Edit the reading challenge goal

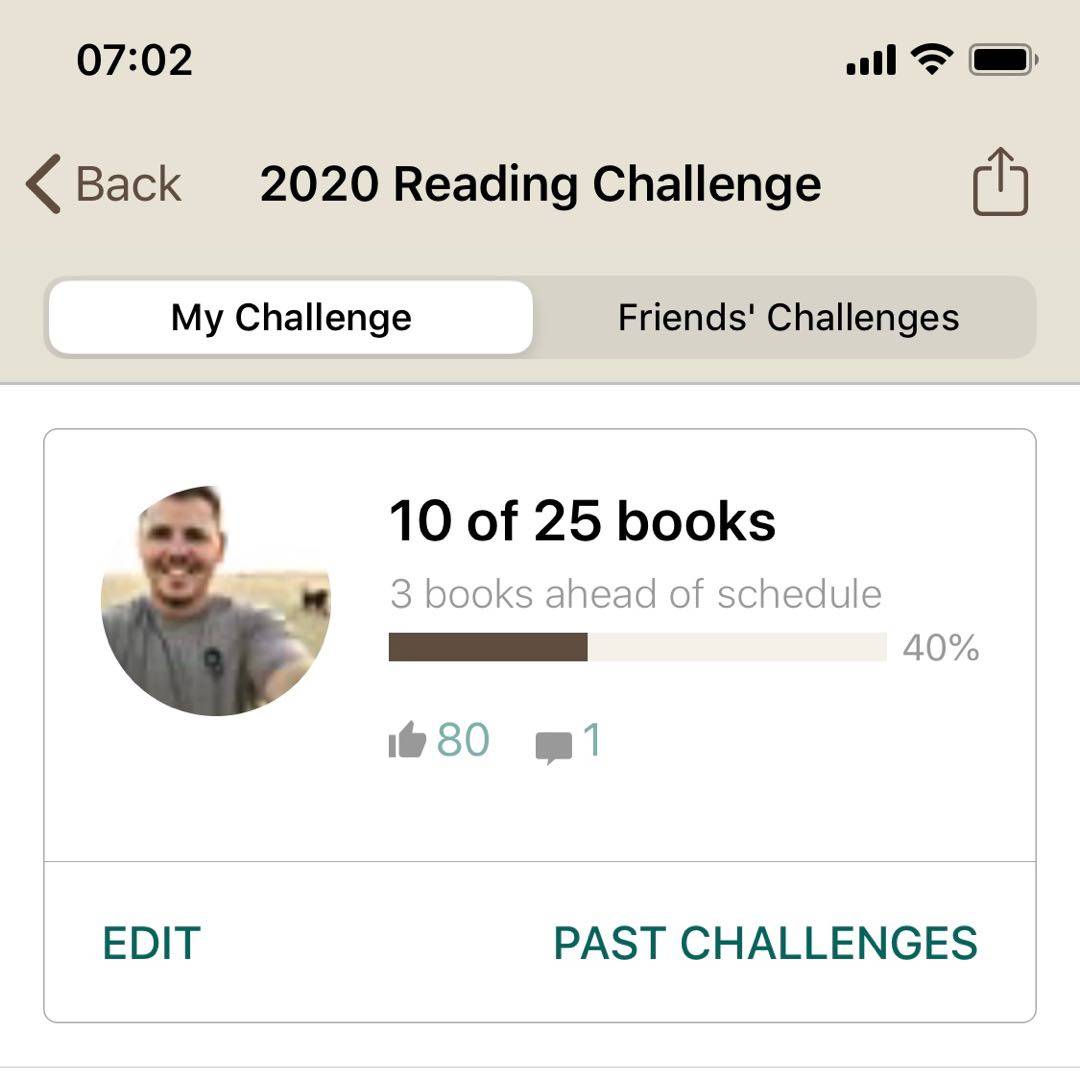[152, 943]
